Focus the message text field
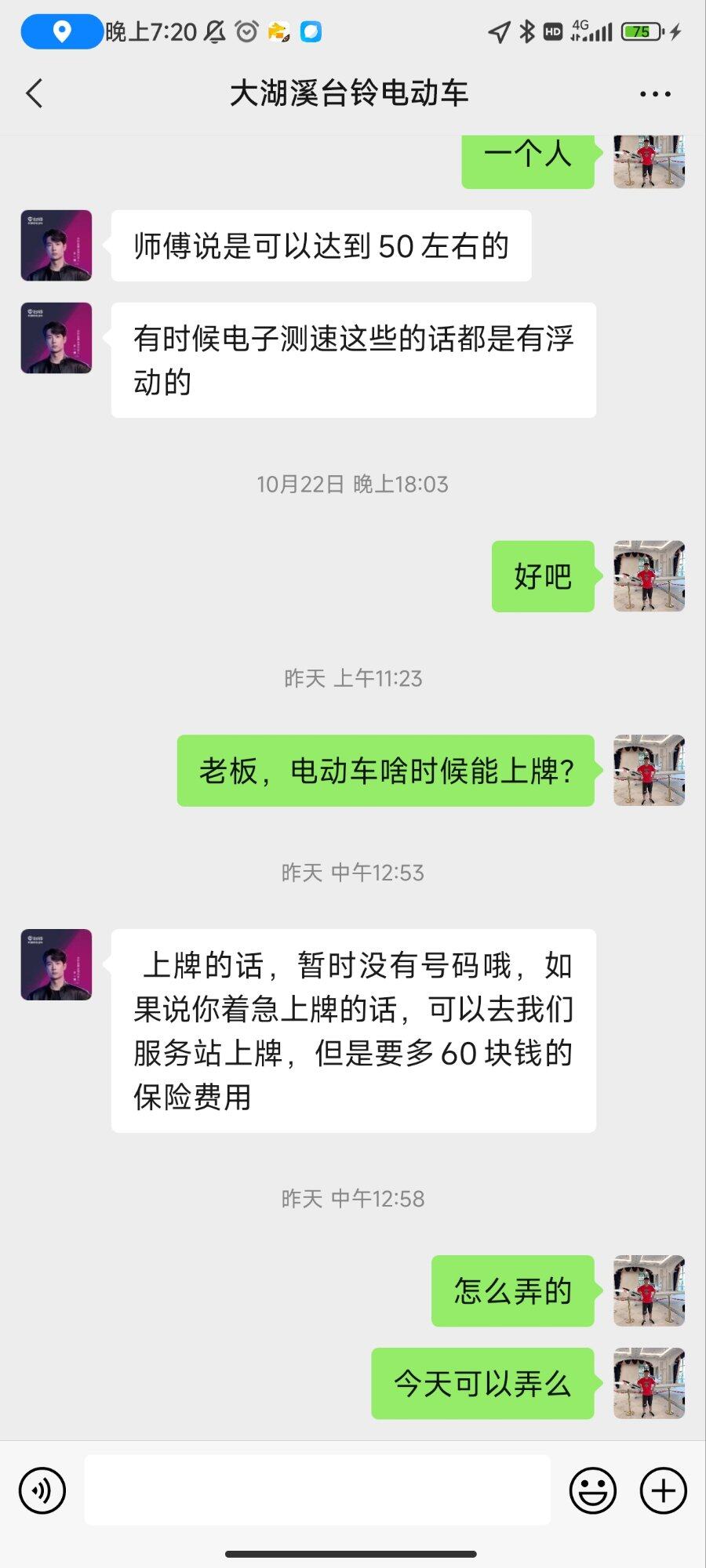Viewport: 706px width, 1568px height. [317, 1490]
